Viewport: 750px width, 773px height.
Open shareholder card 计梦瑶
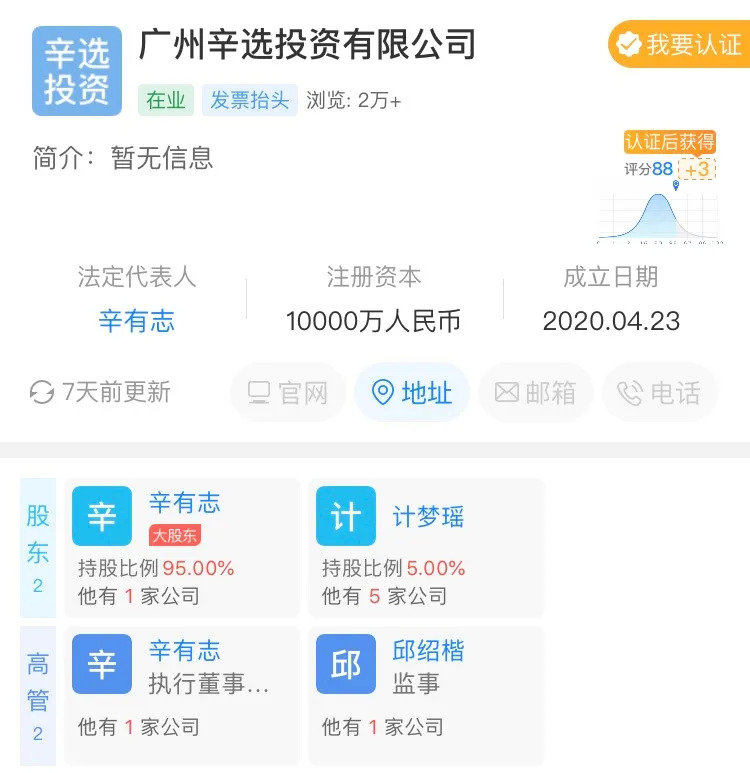(425, 547)
